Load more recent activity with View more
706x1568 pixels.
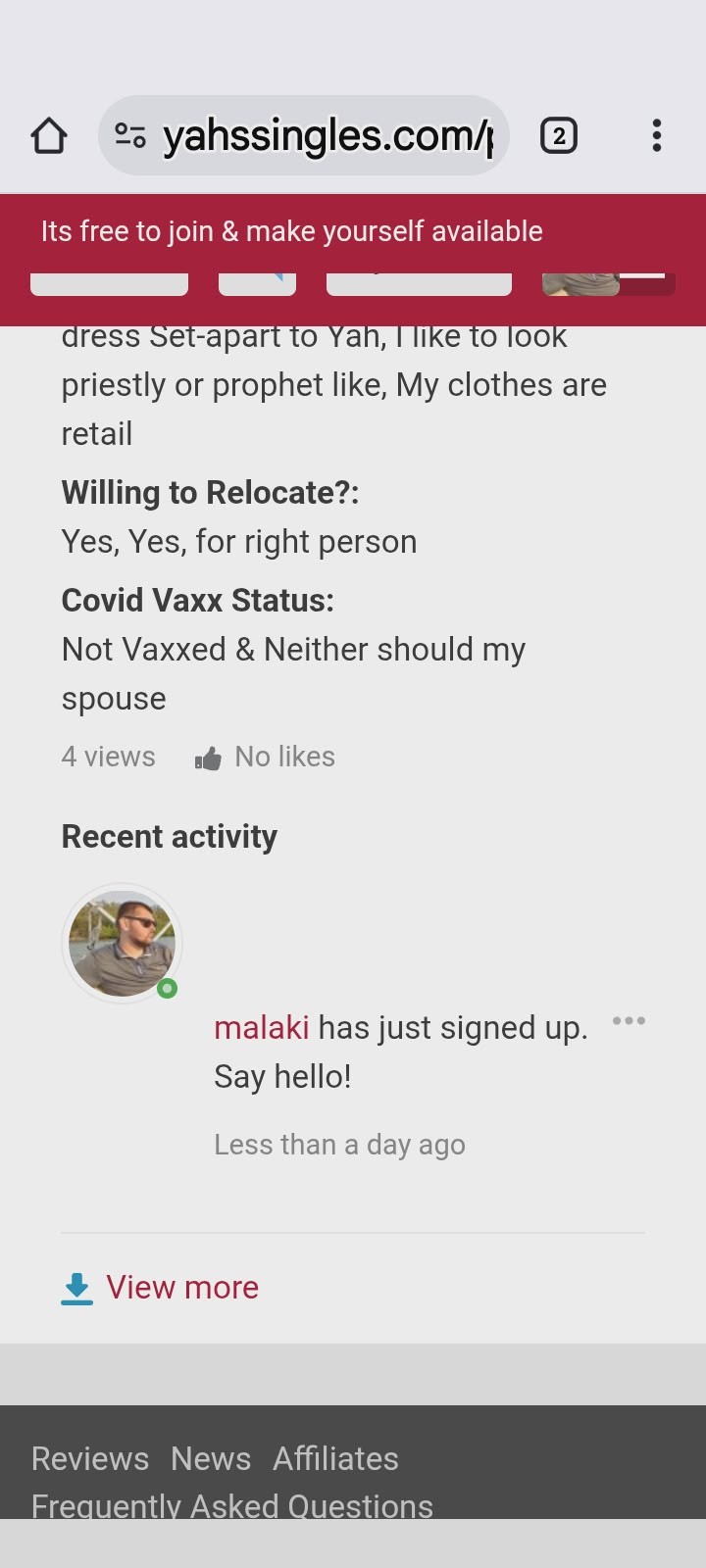pos(181,1288)
